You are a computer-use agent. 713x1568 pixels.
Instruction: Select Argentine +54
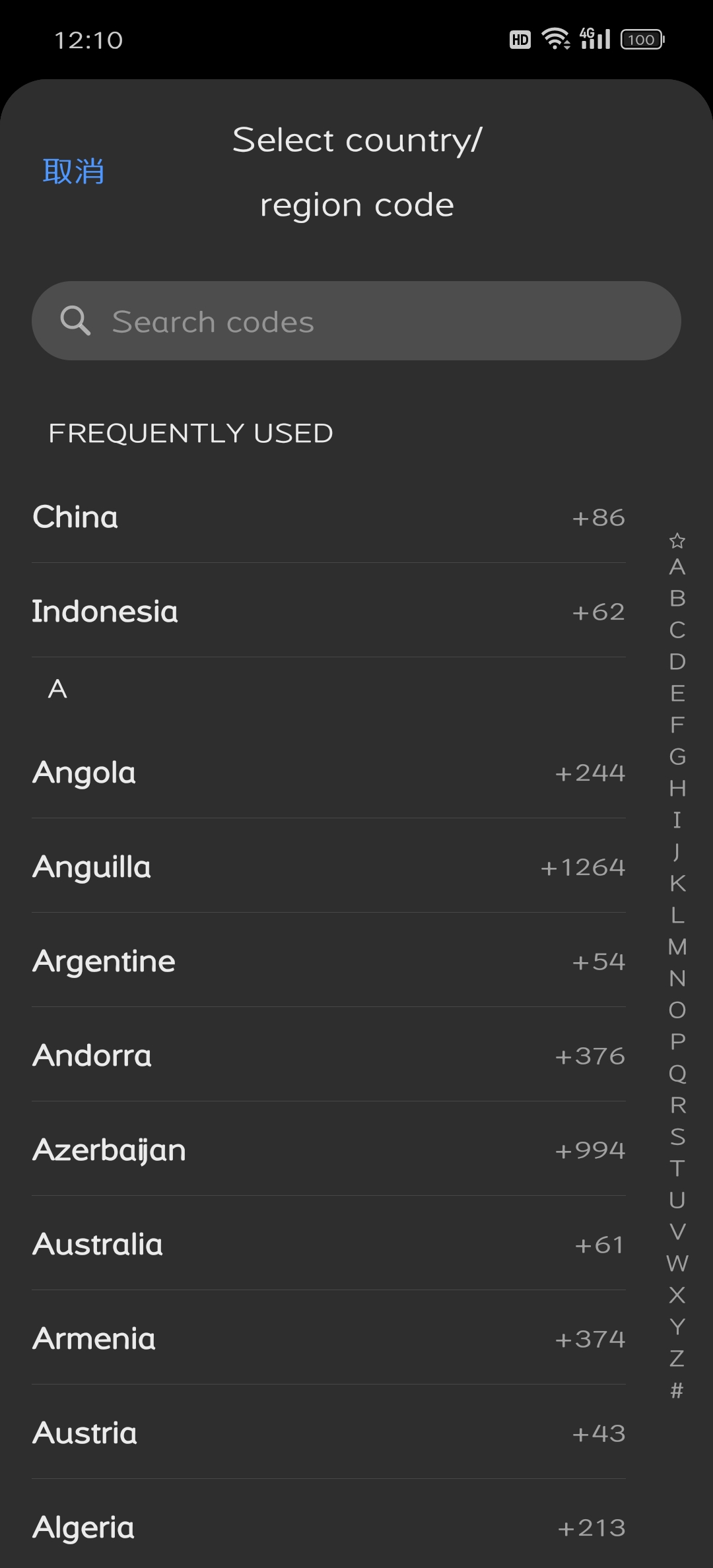tap(328, 961)
